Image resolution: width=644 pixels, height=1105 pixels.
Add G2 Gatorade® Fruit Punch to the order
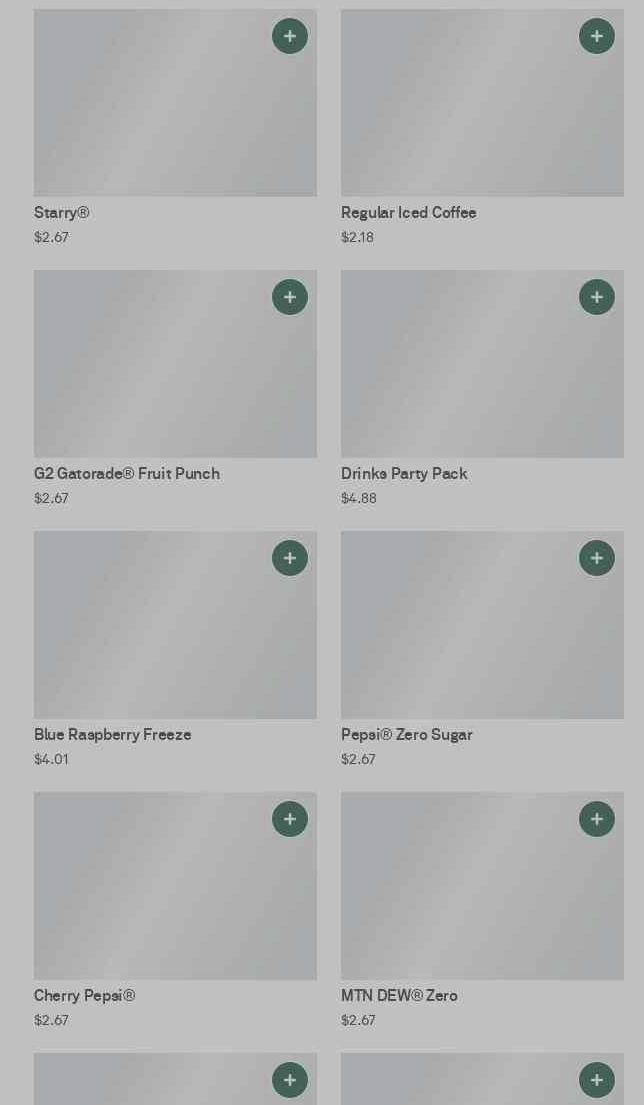[290, 298]
